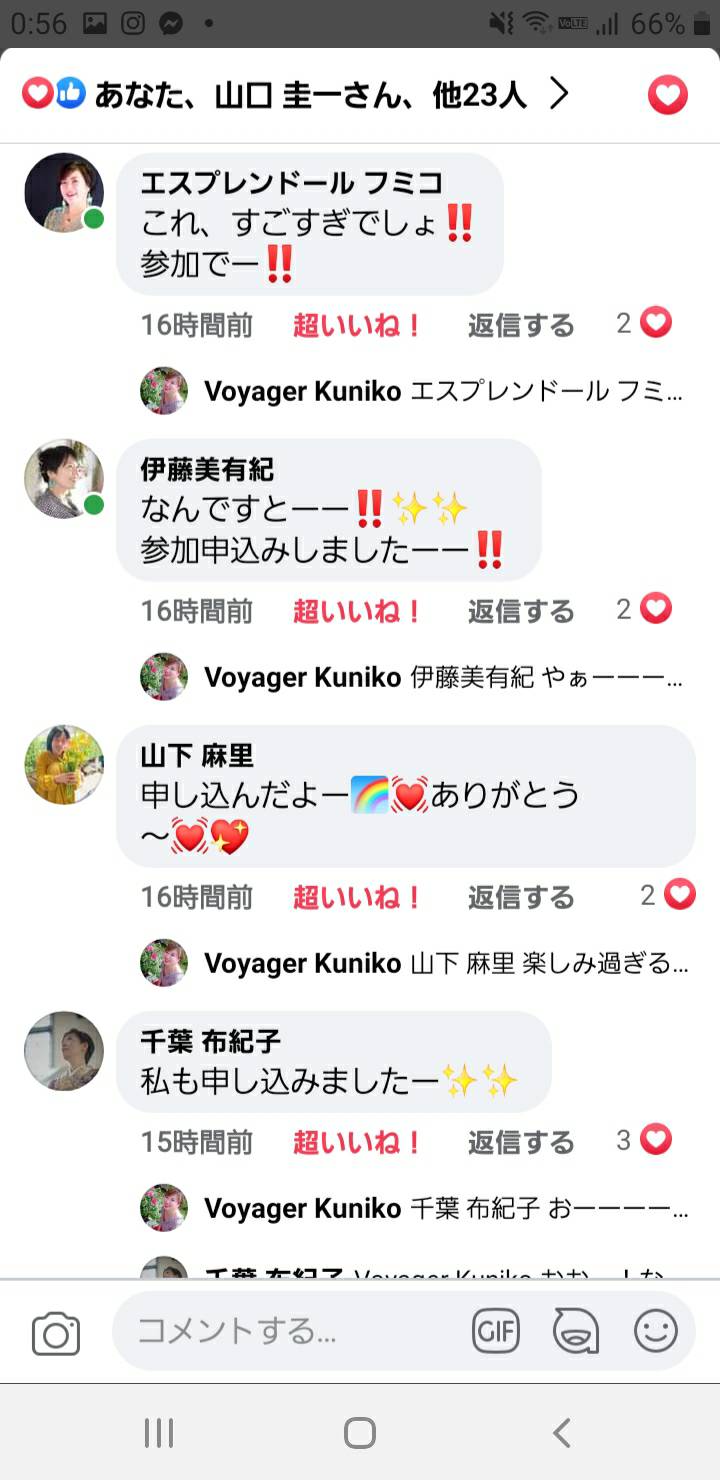Open エスプレンドール フミコ's profile picture
720x1480 pixels.
(64, 193)
